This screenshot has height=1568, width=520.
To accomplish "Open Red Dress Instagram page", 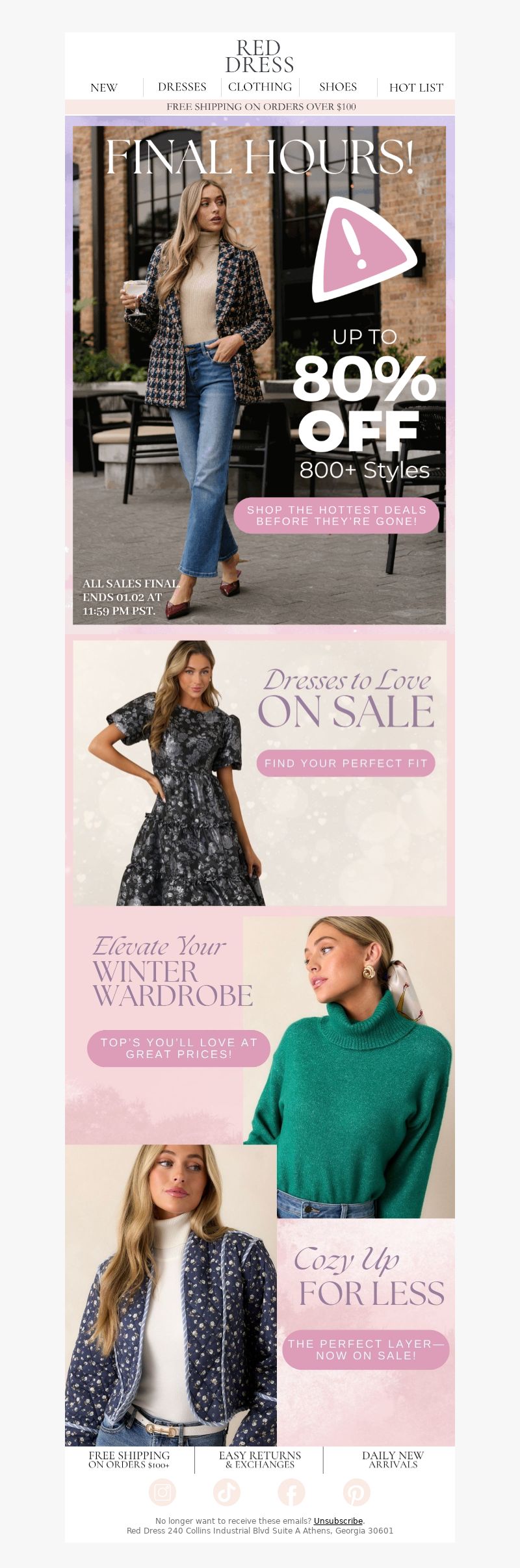I will click(162, 1492).
